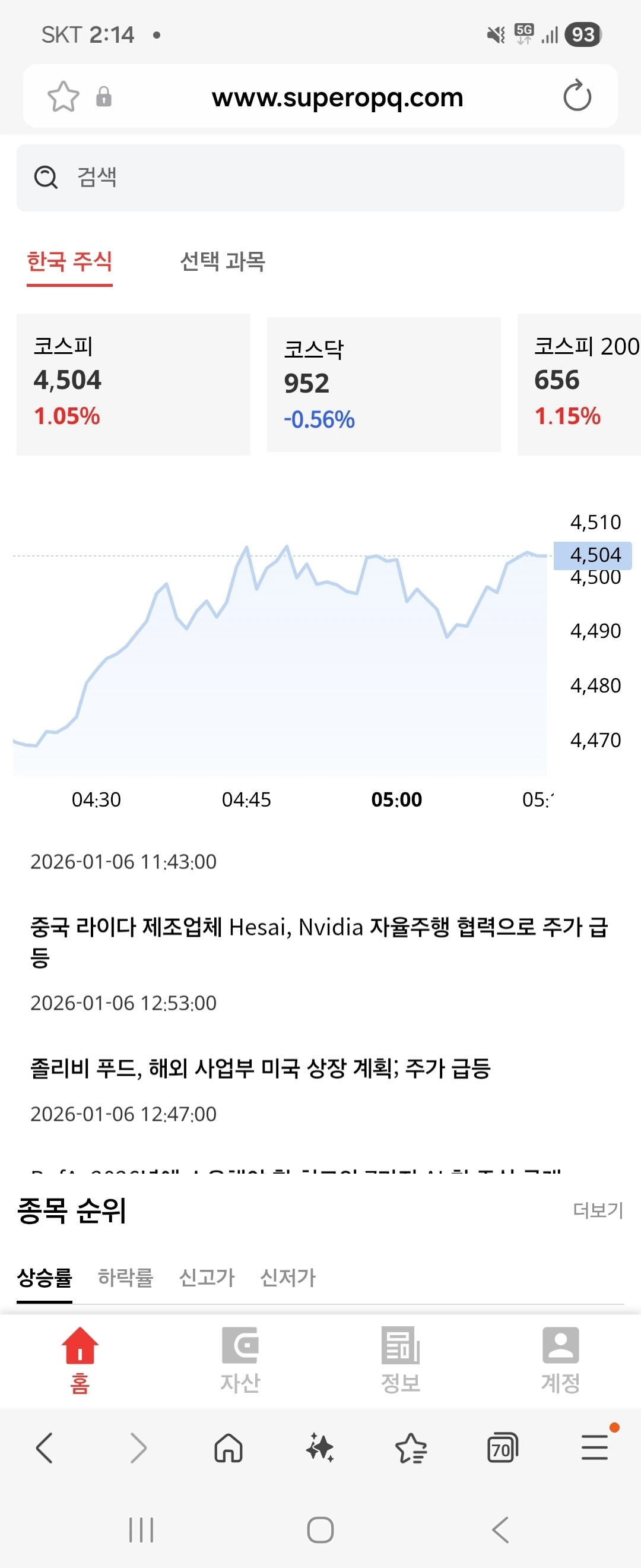Reload the page in the address bar

pyautogui.click(x=576, y=96)
